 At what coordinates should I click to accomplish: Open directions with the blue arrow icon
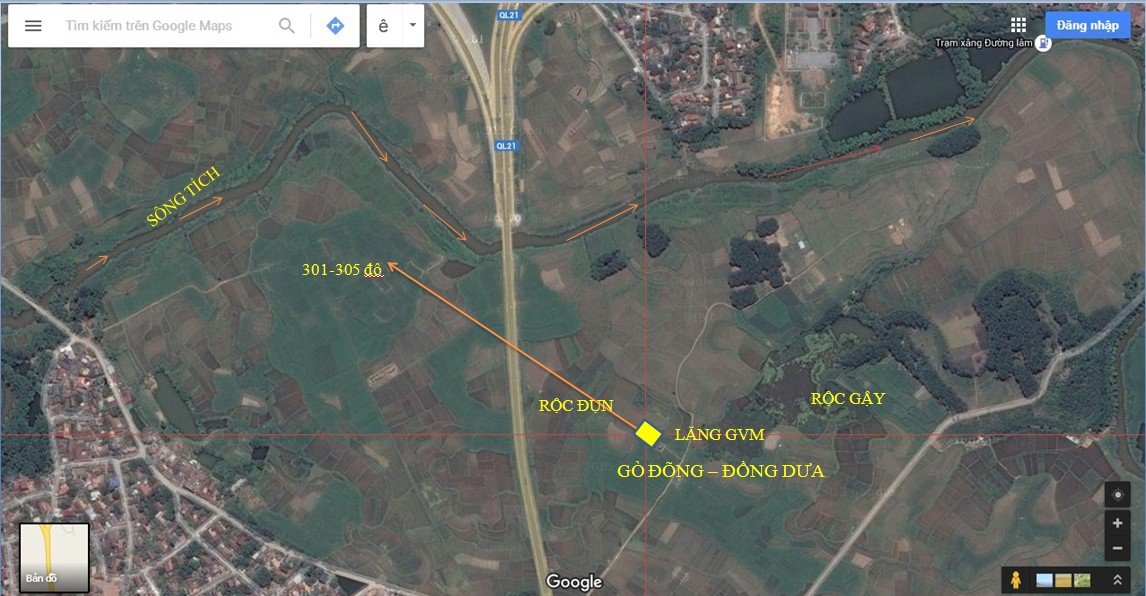[x=336, y=26]
